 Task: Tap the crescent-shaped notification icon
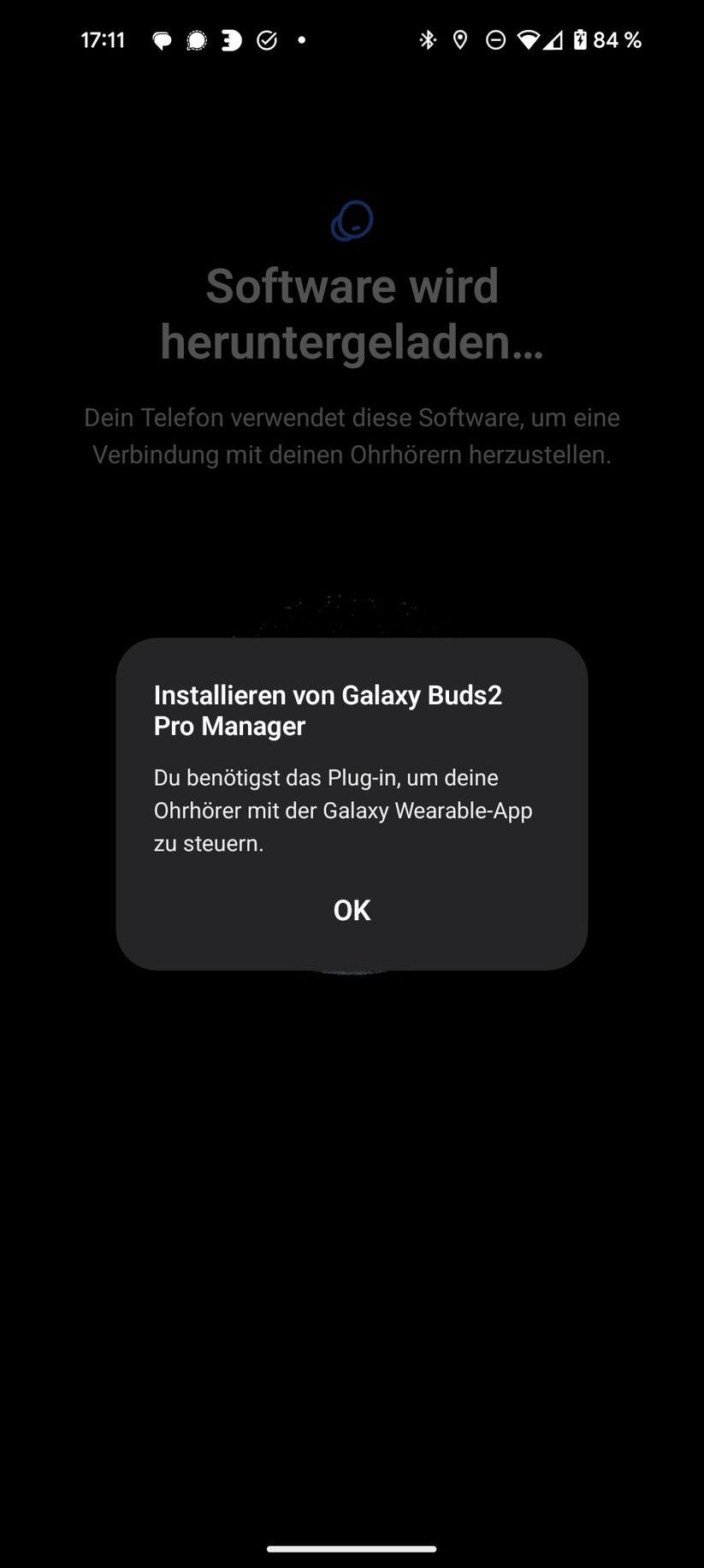230,39
